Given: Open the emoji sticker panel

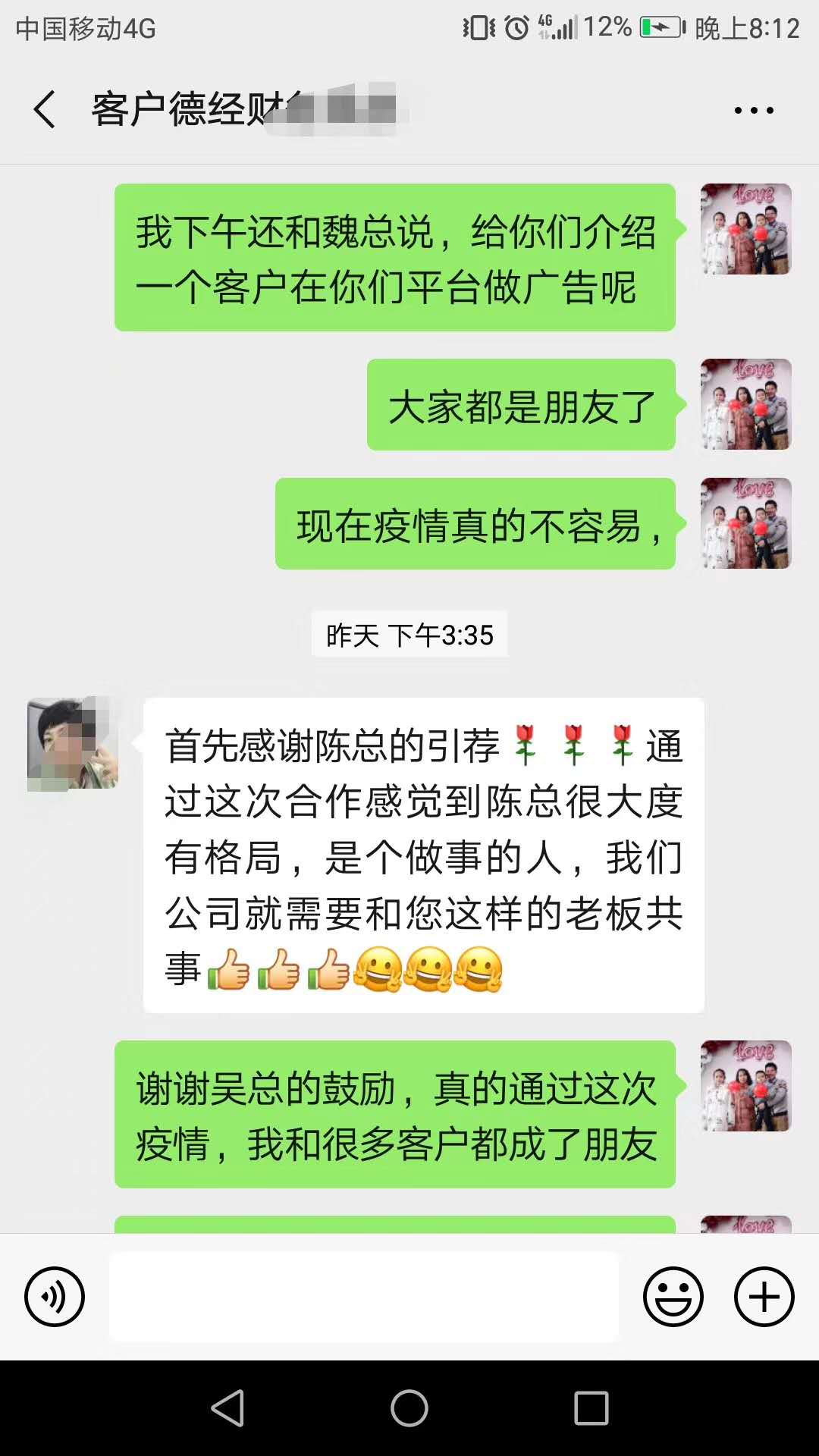Looking at the screenshot, I should [x=673, y=1297].
